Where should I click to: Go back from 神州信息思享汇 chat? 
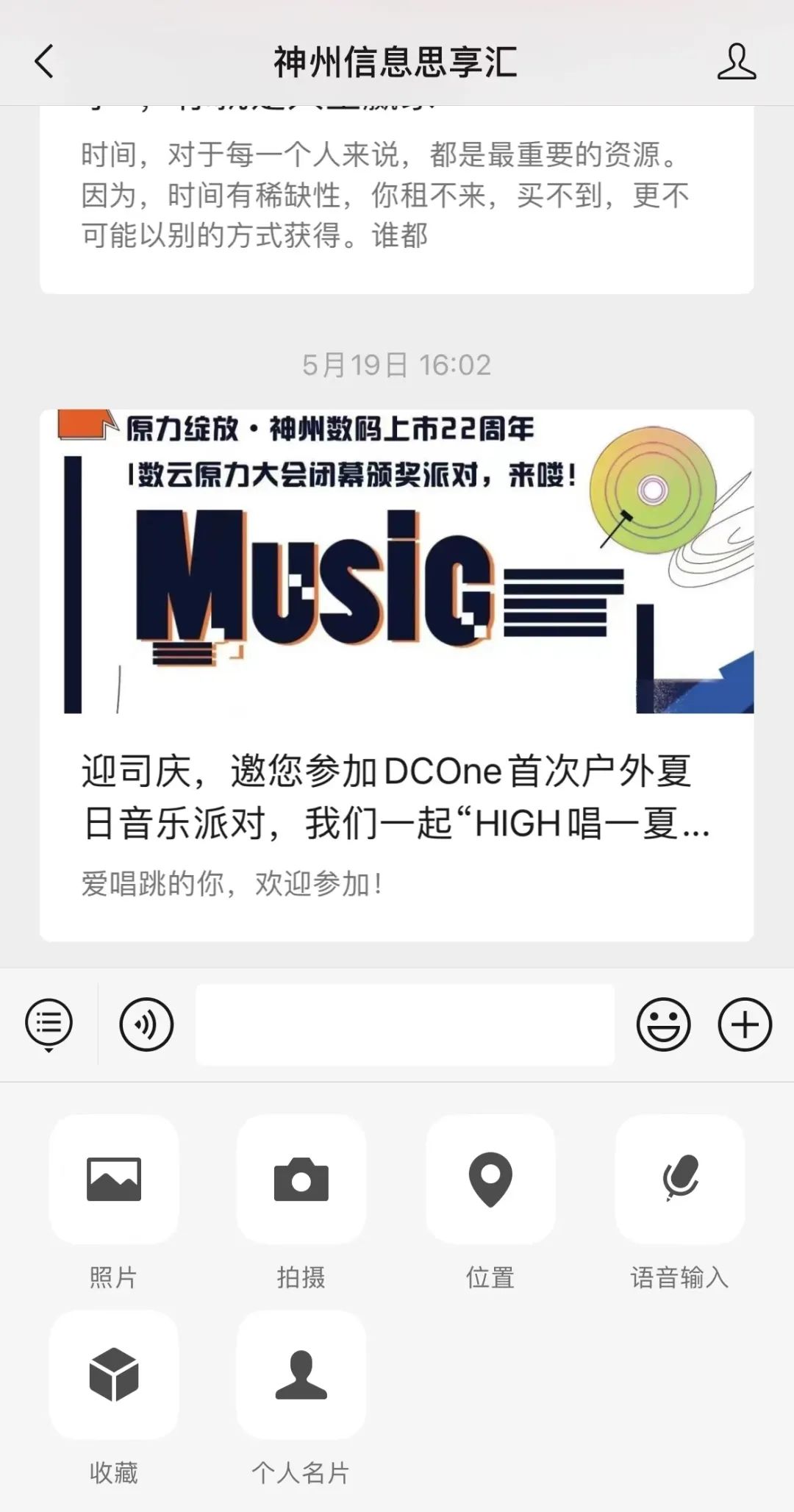(x=44, y=61)
